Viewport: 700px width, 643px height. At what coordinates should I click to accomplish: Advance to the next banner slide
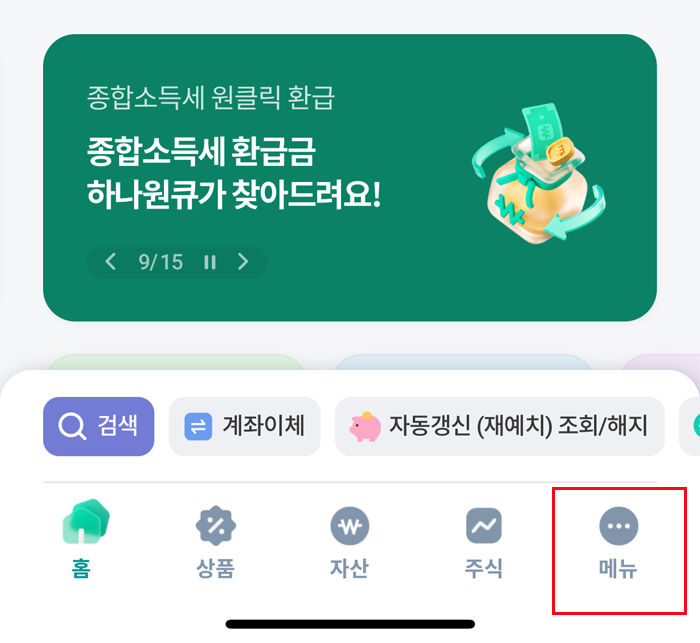[243, 262]
